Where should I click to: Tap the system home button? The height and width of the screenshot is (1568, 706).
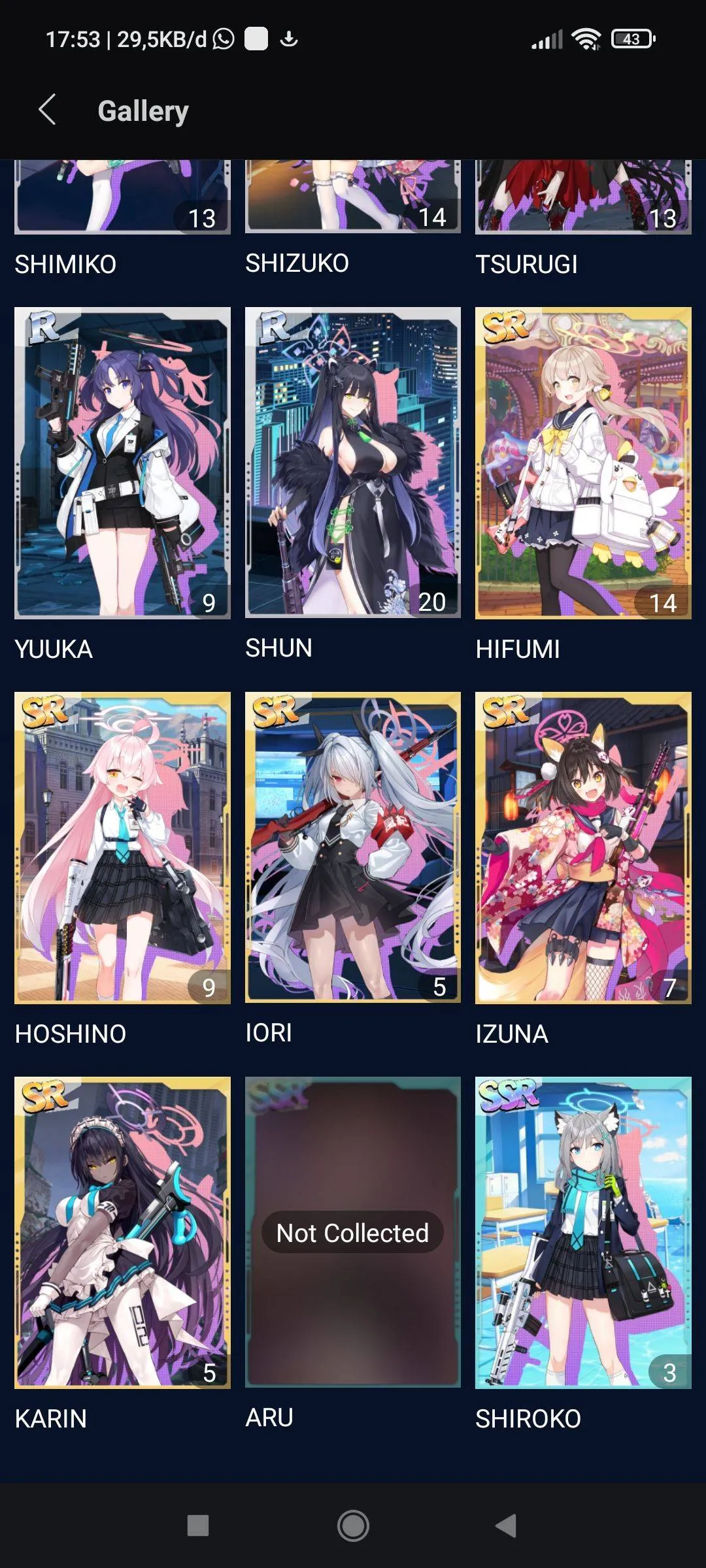353,1526
